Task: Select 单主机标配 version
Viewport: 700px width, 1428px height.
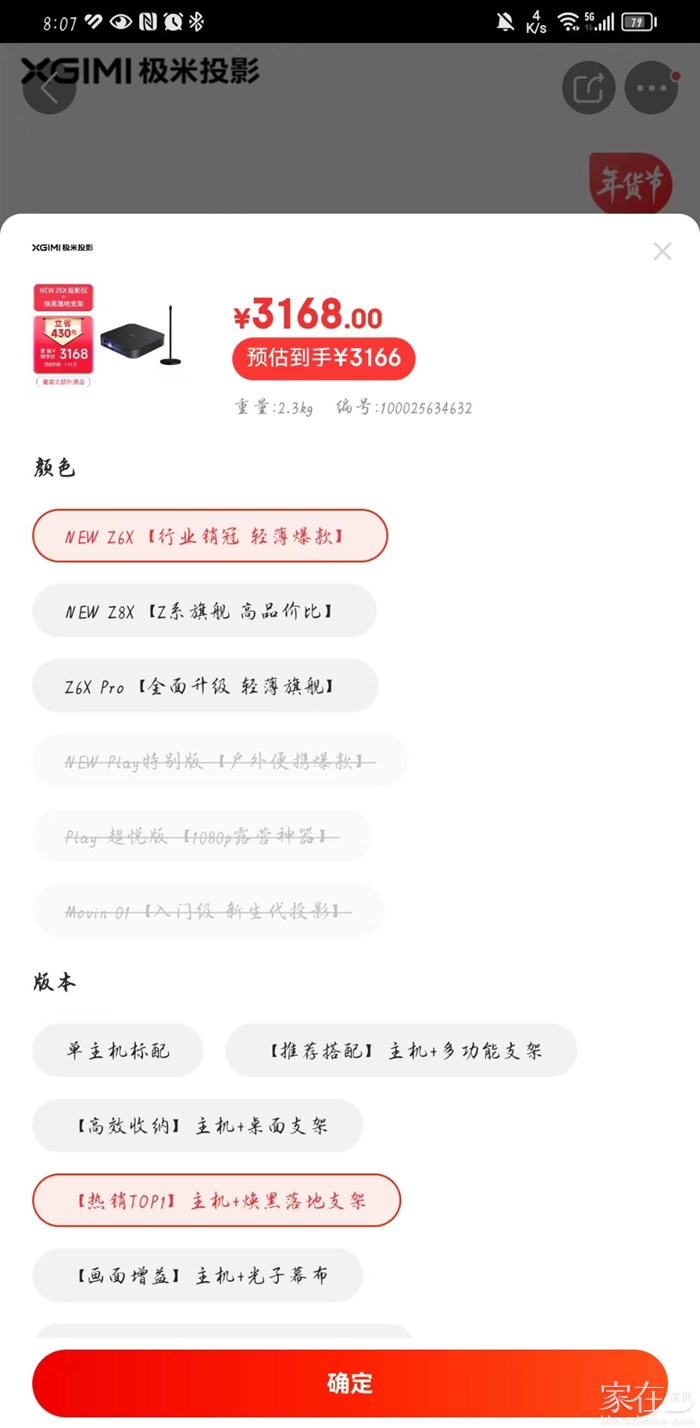Action: pos(118,1051)
